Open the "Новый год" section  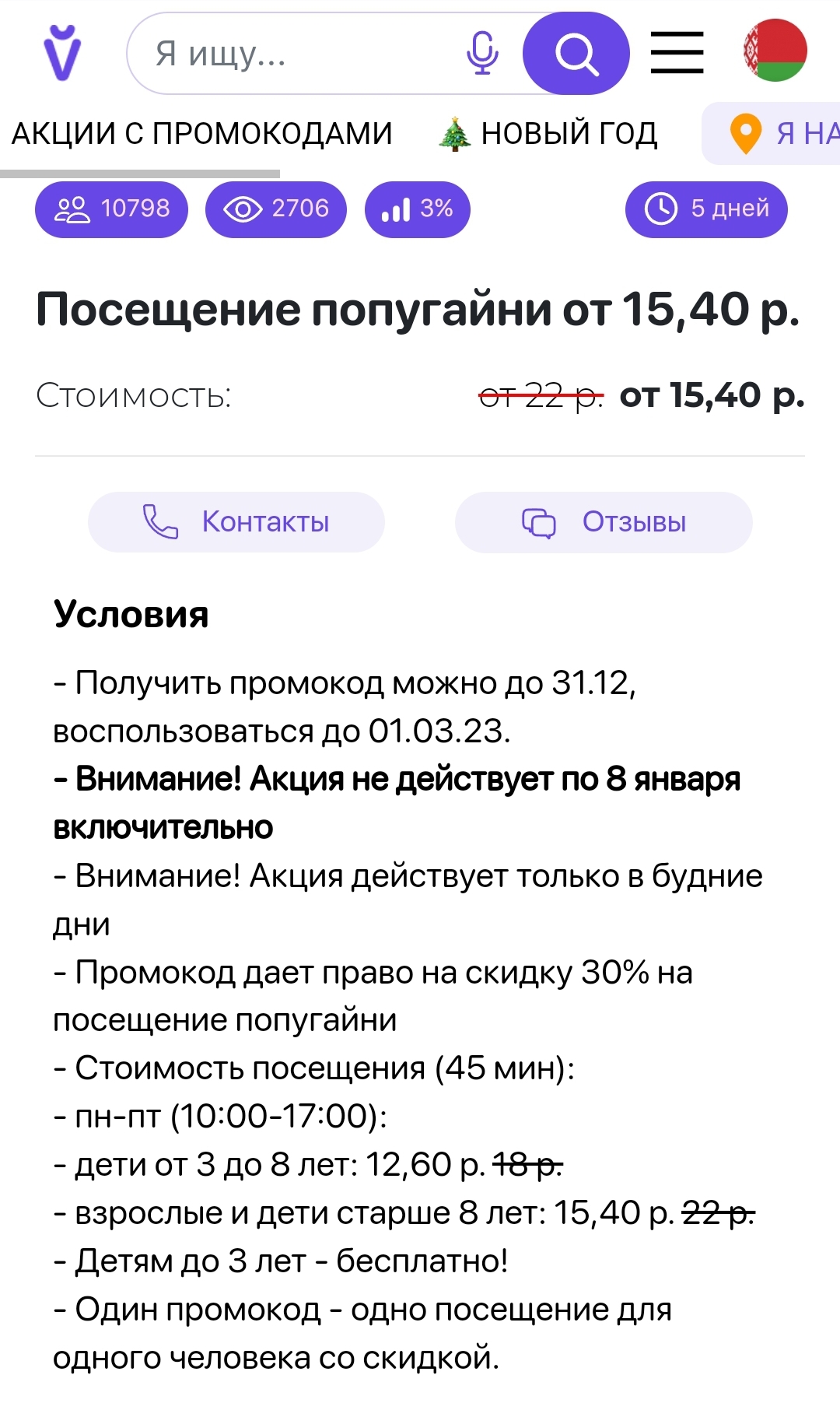548,134
